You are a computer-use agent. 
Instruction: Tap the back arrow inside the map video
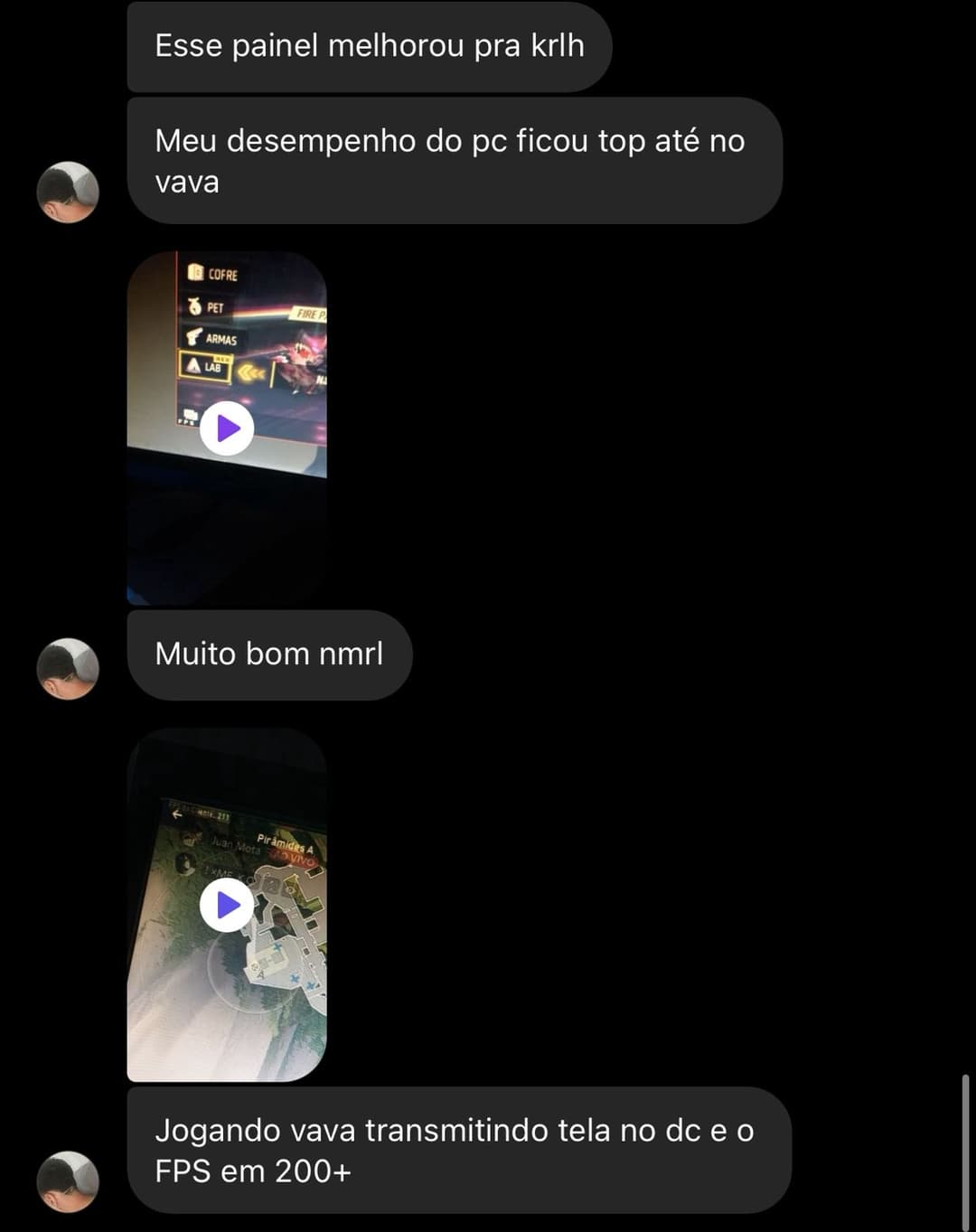pos(176,814)
